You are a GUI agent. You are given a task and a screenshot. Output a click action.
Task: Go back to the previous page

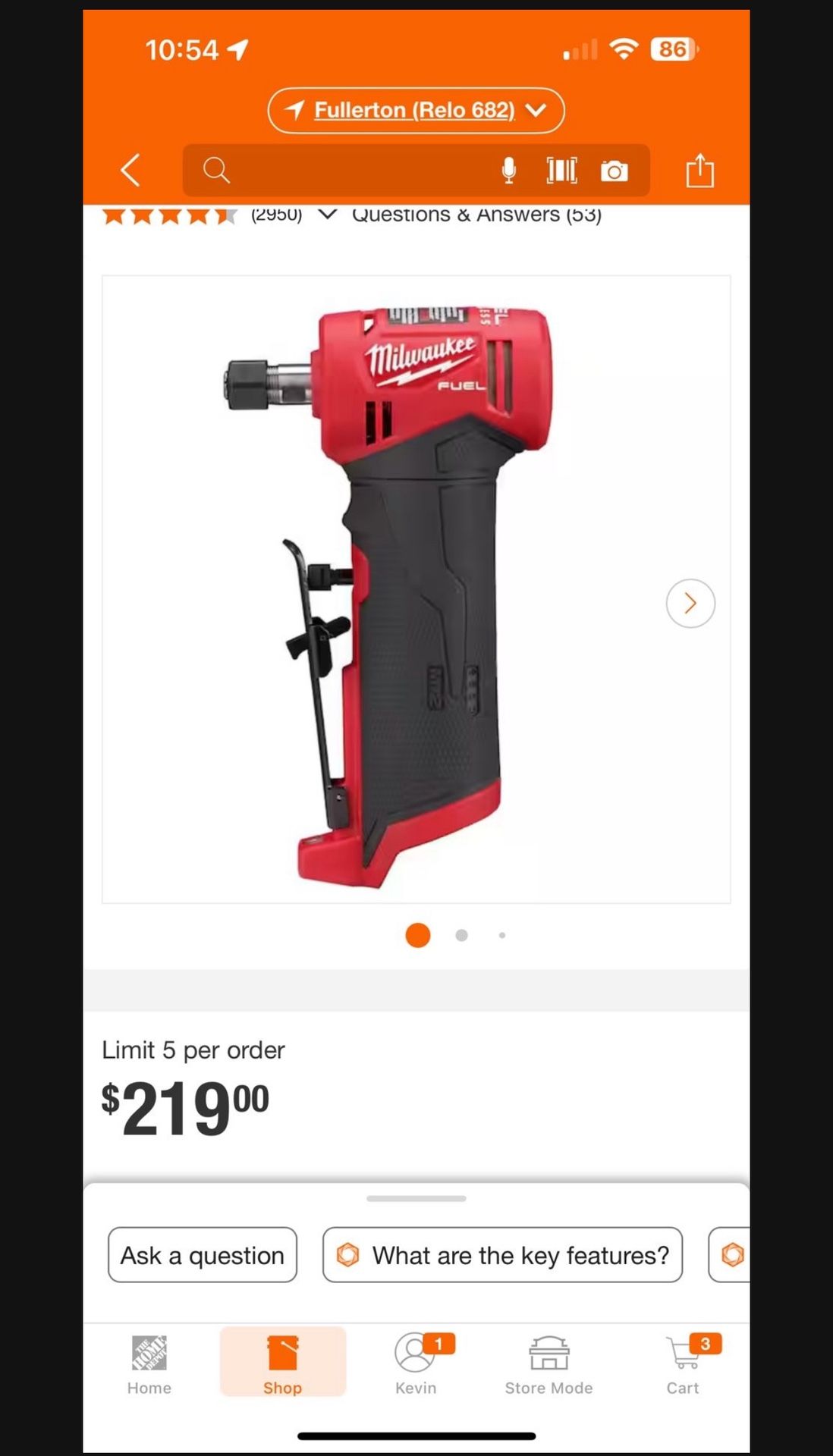tap(130, 170)
